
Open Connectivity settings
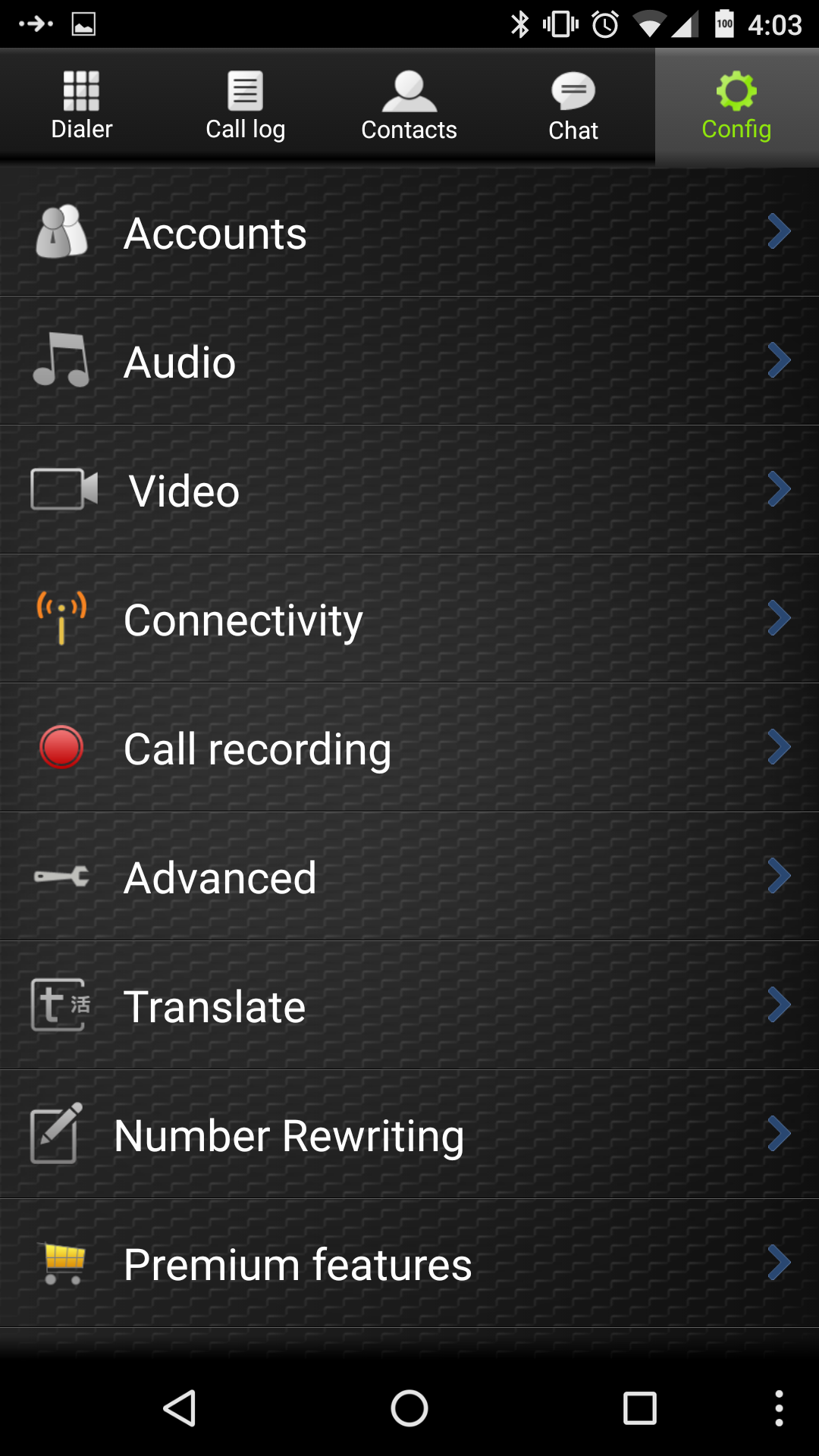[x=409, y=620]
